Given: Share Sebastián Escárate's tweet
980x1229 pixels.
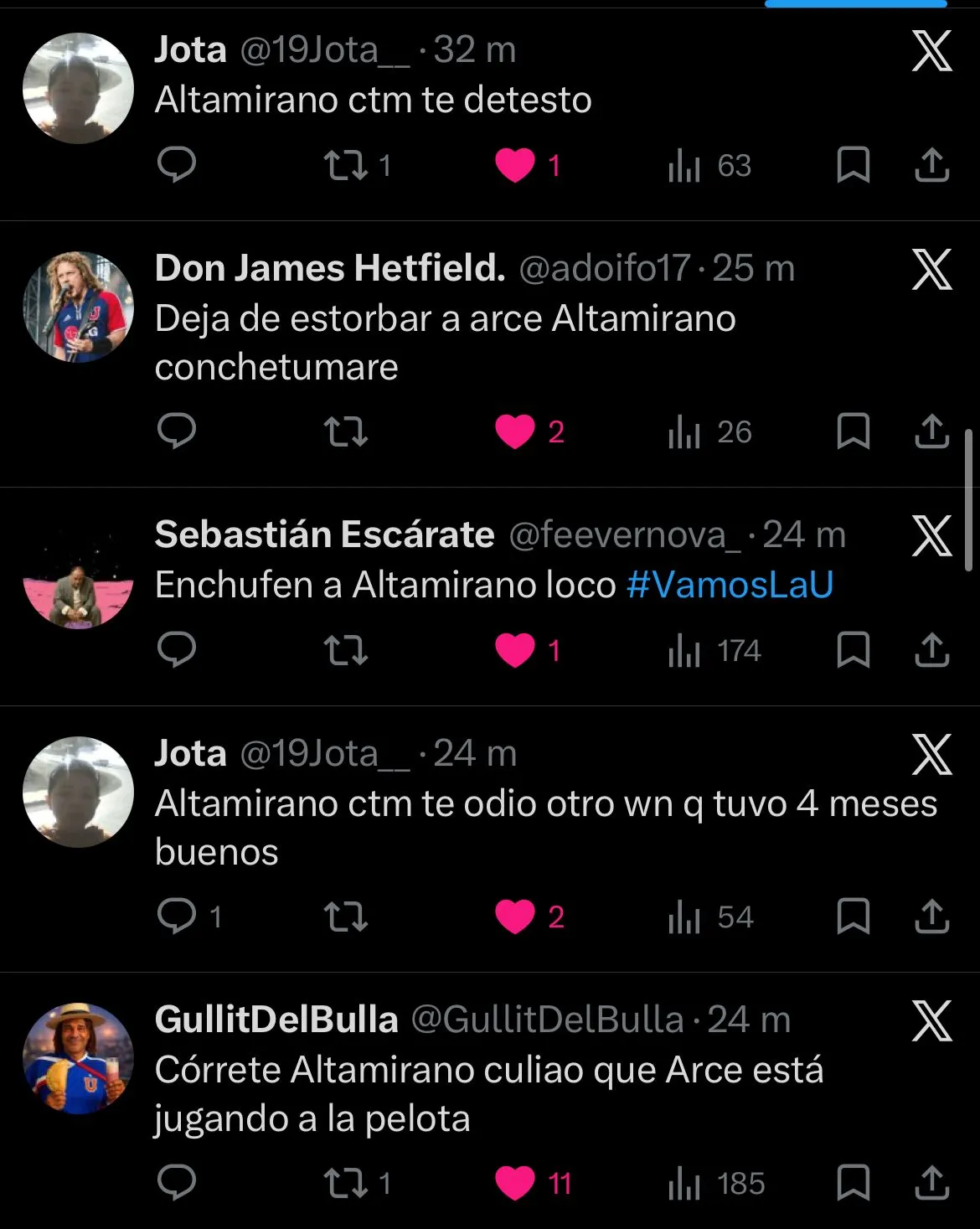Looking at the screenshot, I should pyautogui.click(x=931, y=650).
